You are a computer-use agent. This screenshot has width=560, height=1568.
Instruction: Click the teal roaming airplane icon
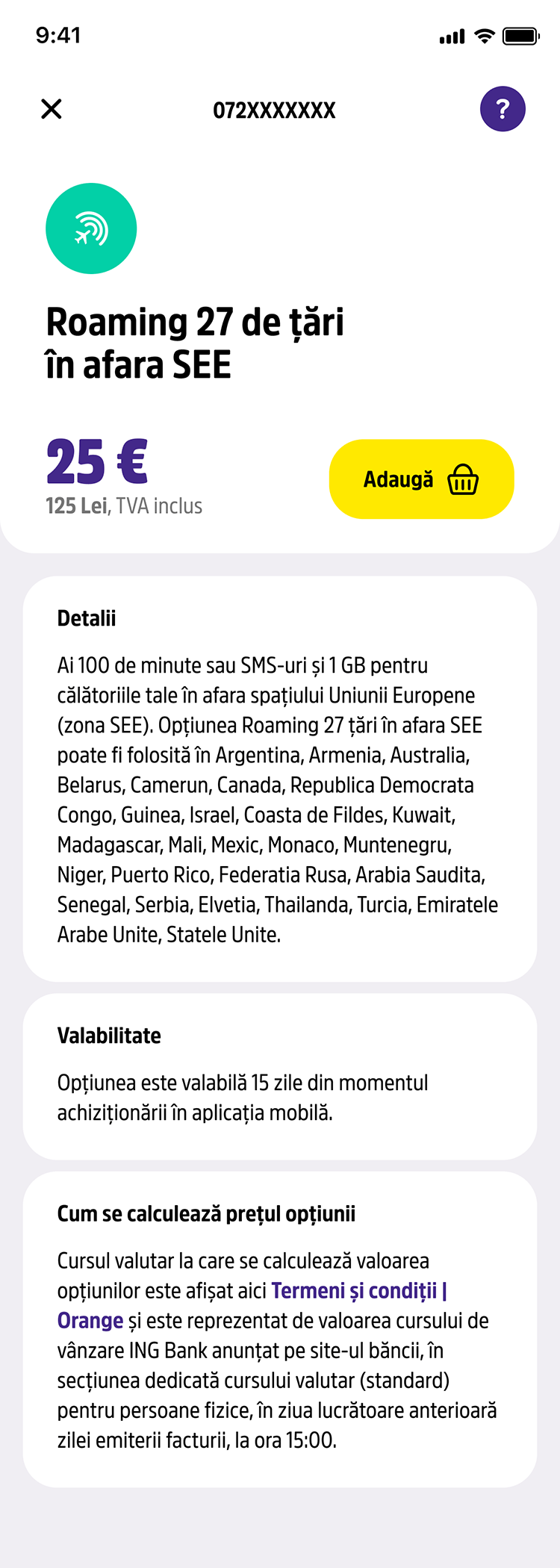pyautogui.click(x=91, y=228)
